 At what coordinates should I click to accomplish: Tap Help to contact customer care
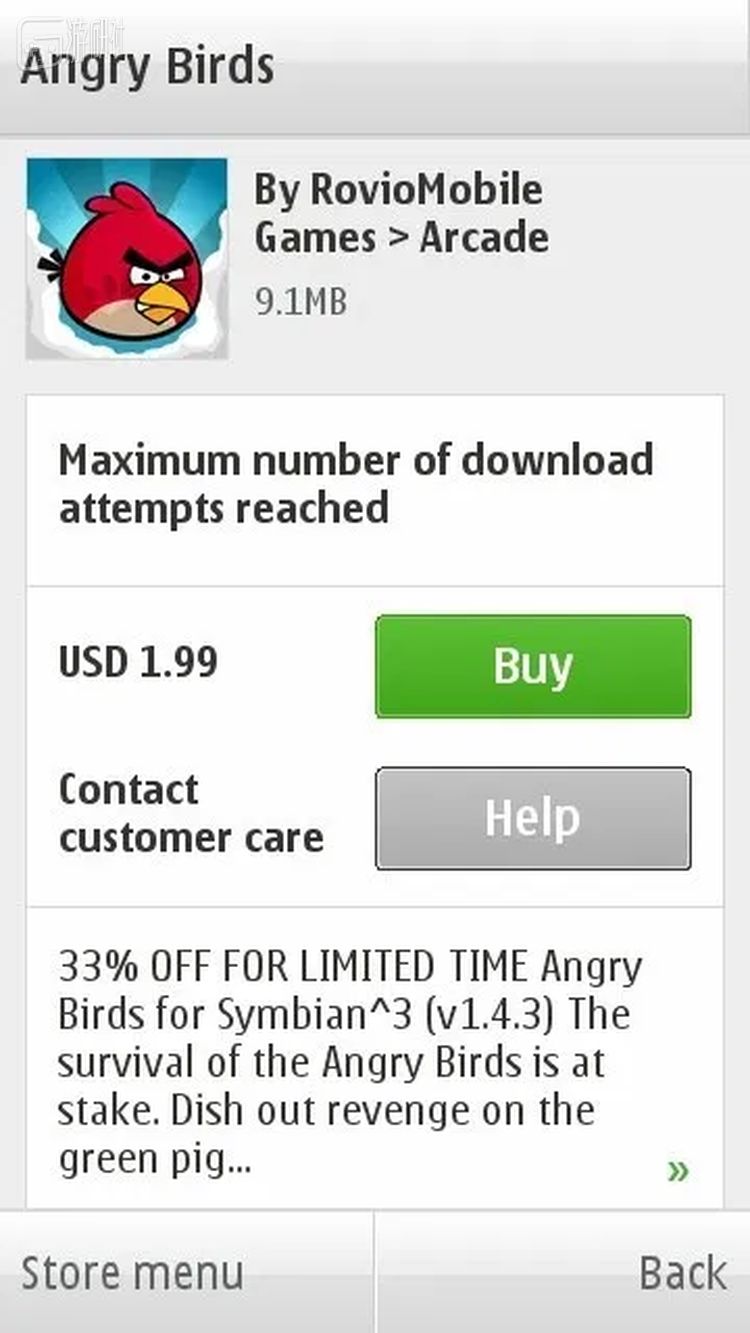pos(533,818)
